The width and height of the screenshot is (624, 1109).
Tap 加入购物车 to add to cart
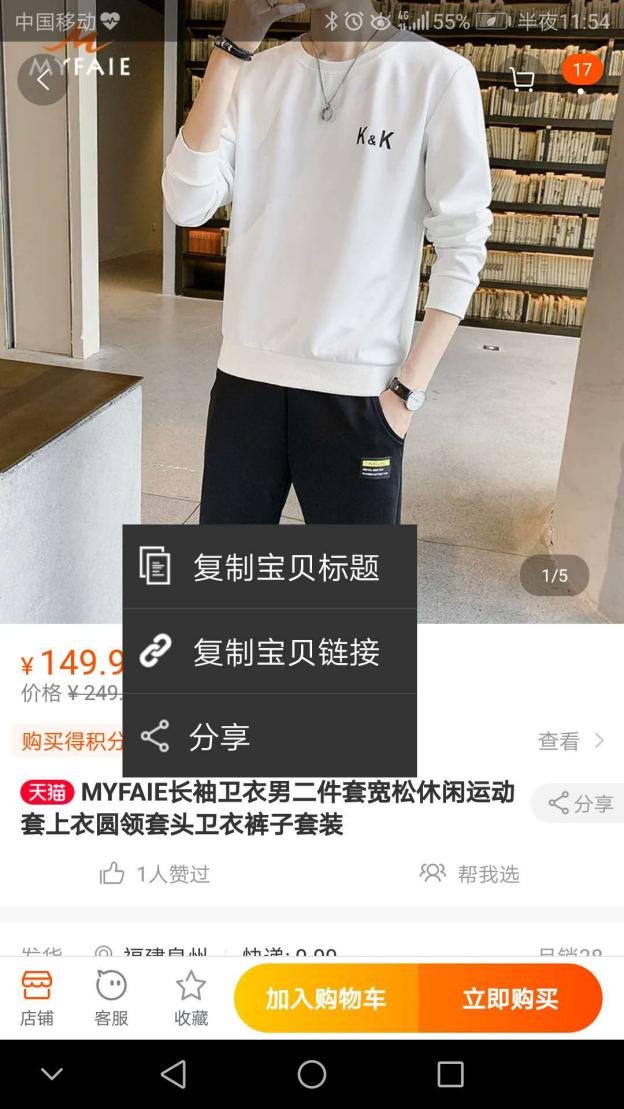pos(326,998)
